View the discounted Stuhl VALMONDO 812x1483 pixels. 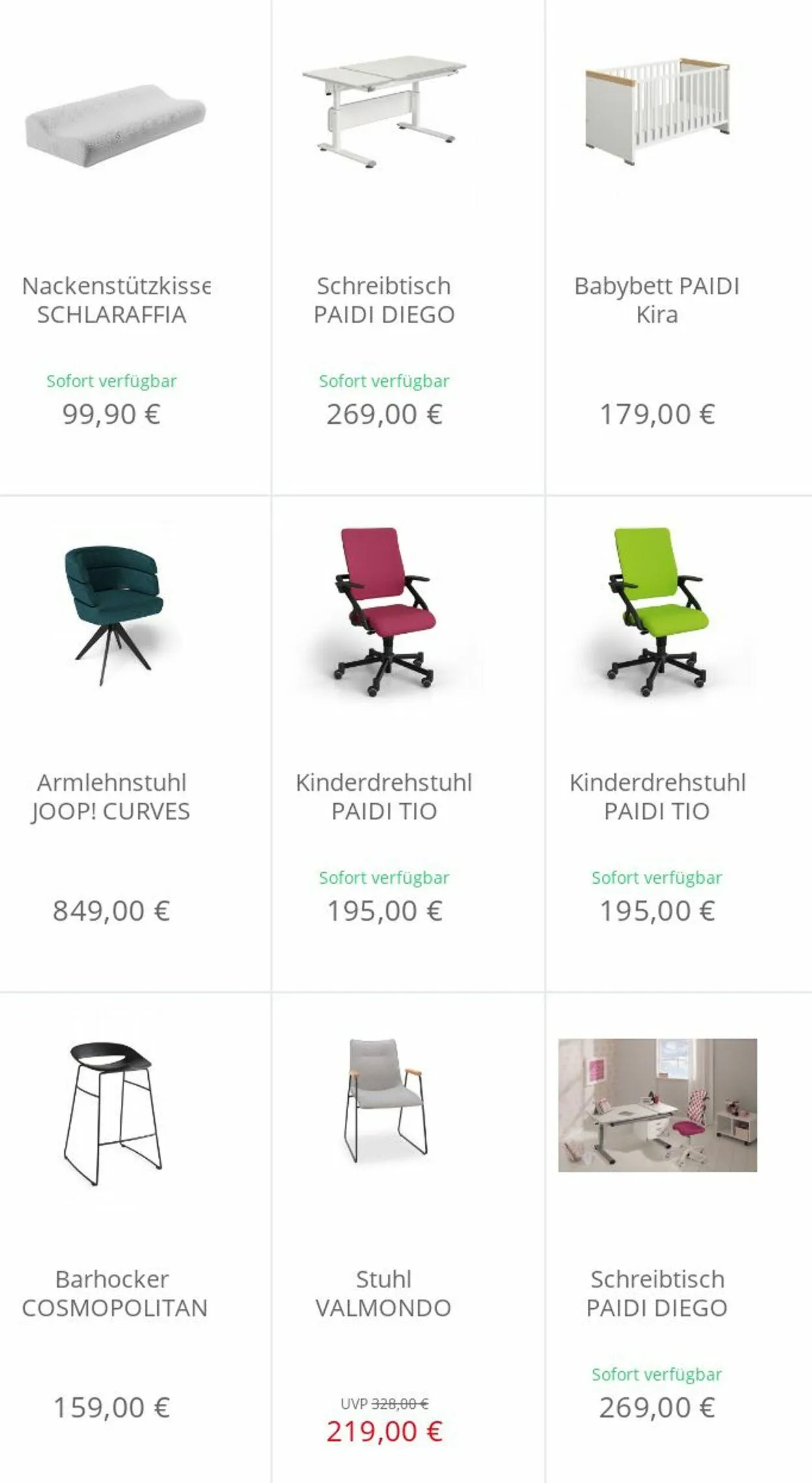coord(384,1293)
